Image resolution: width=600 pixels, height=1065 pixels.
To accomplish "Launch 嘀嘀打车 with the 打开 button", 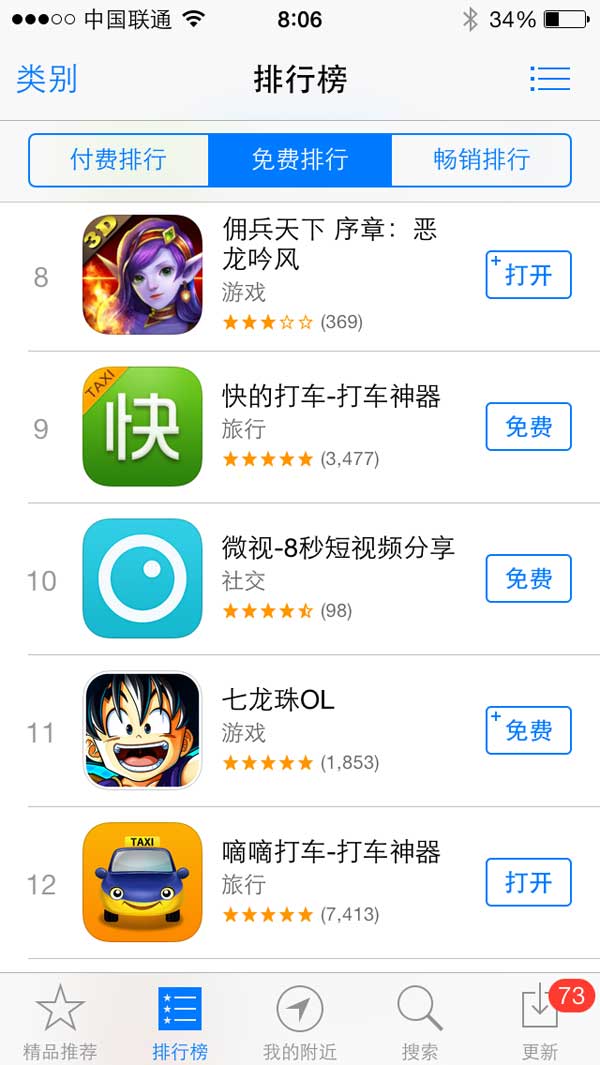I will (528, 883).
